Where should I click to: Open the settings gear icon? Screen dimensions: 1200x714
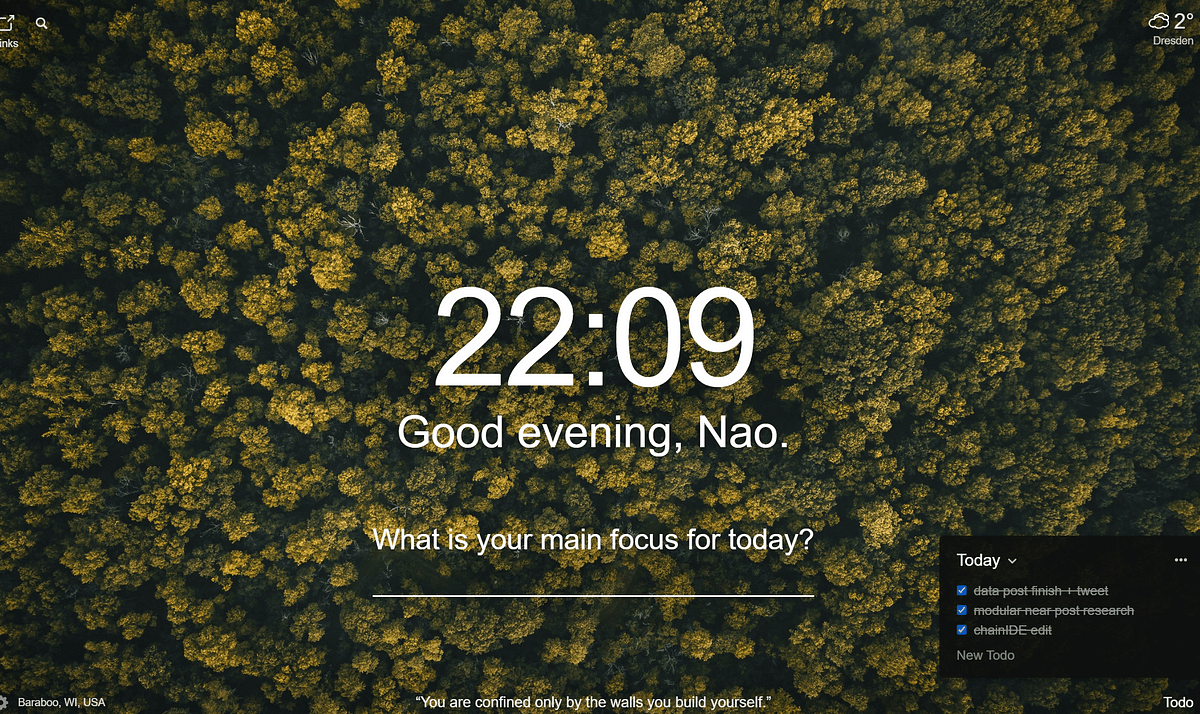(x=4, y=702)
